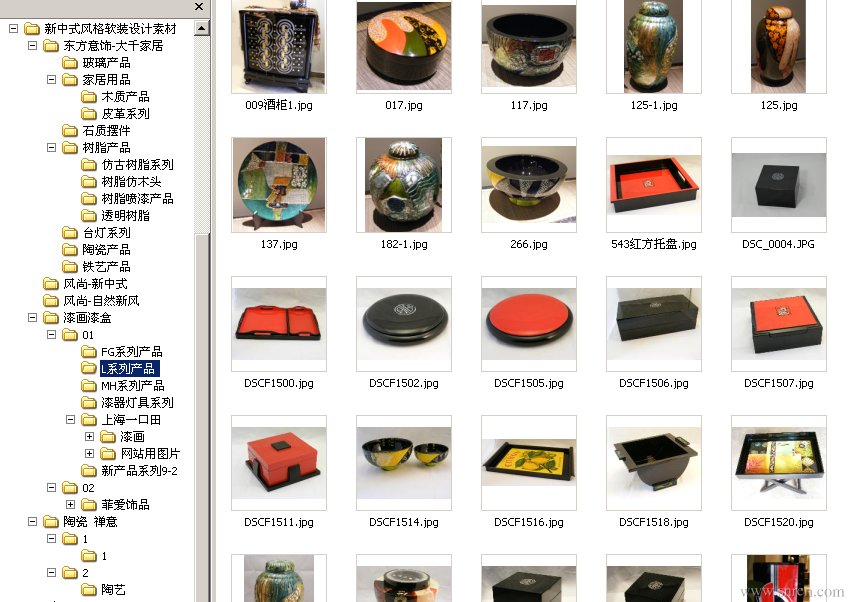Screen dimensions: 850x602
Task: Collapse the 树脂产品 folder node
Action: pyautogui.click(x=51, y=147)
